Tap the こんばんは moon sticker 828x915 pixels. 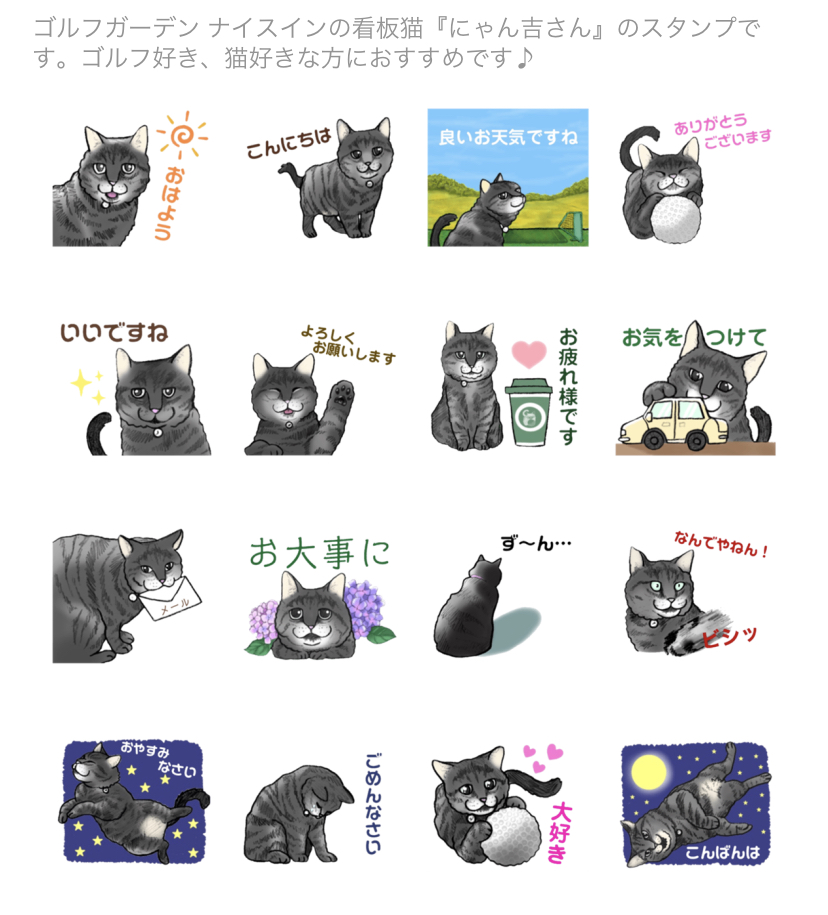[695, 805]
